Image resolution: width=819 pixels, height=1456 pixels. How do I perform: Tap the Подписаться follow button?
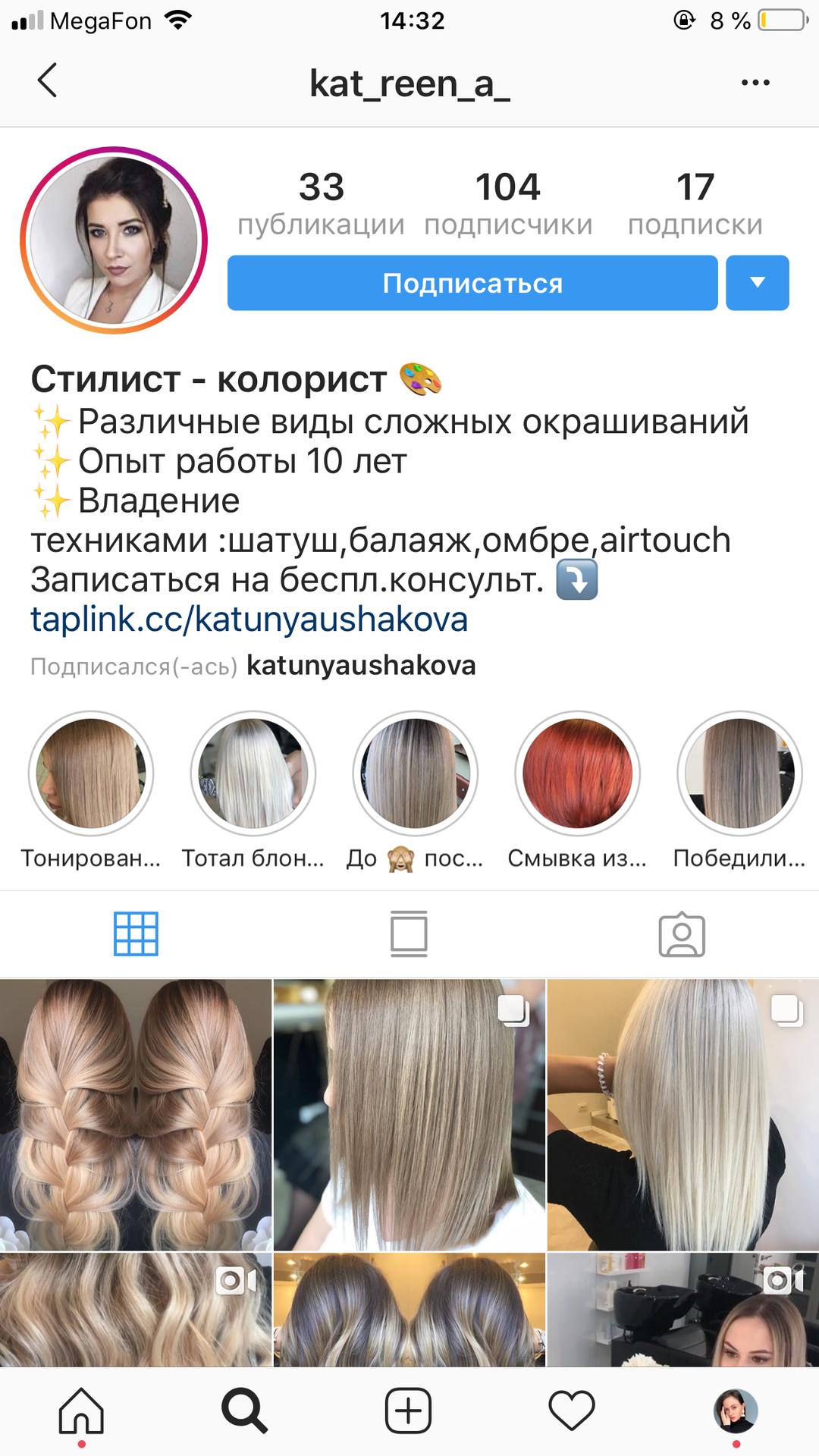click(472, 283)
